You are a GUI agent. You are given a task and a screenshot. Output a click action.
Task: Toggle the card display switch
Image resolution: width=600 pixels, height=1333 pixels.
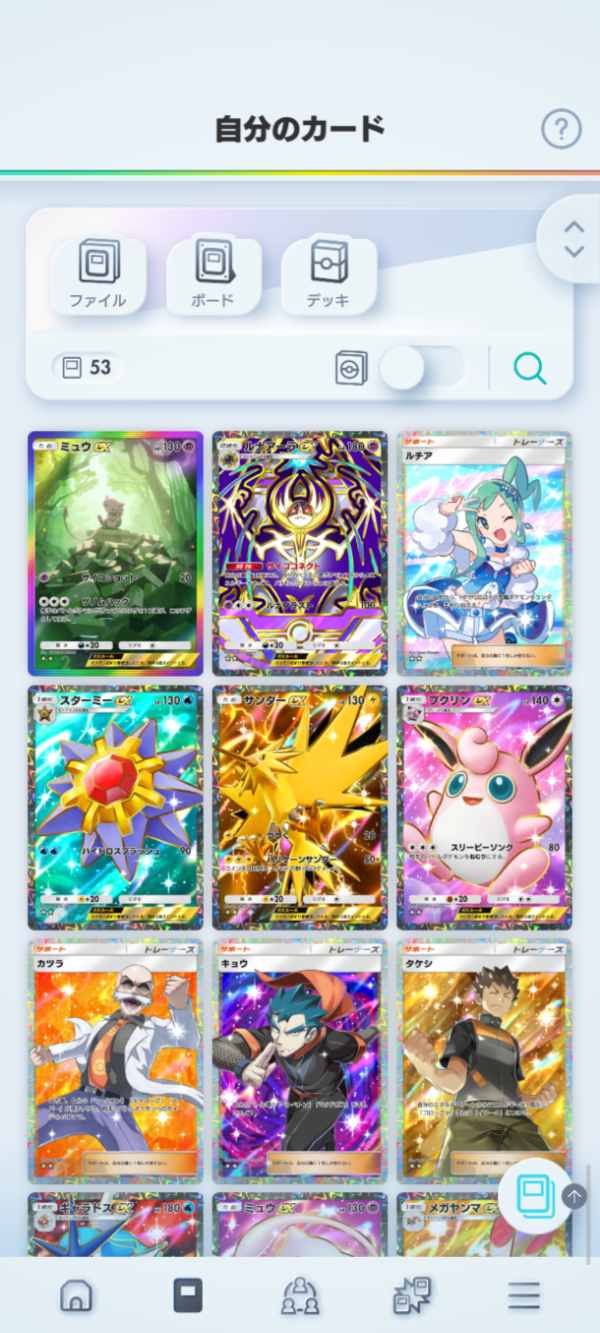click(422, 368)
